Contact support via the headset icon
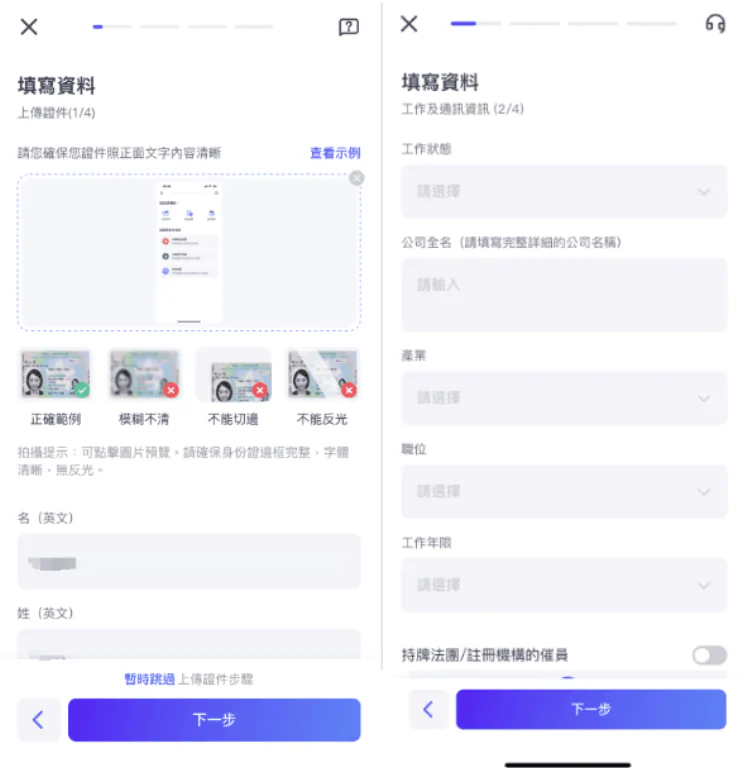Viewport: 743px width, 768px height. [x=715, y=24]
